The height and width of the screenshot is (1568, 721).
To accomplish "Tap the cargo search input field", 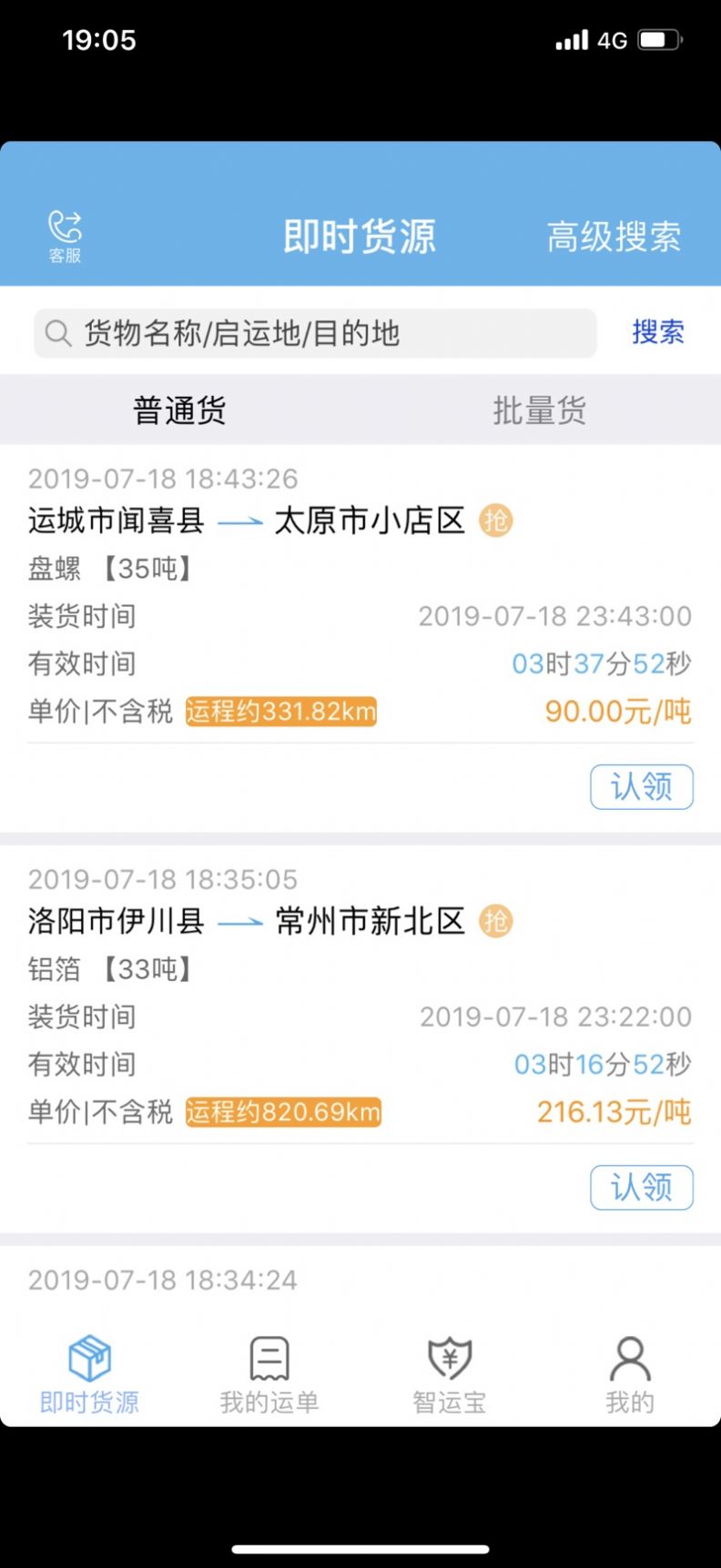I will (314, 333).
